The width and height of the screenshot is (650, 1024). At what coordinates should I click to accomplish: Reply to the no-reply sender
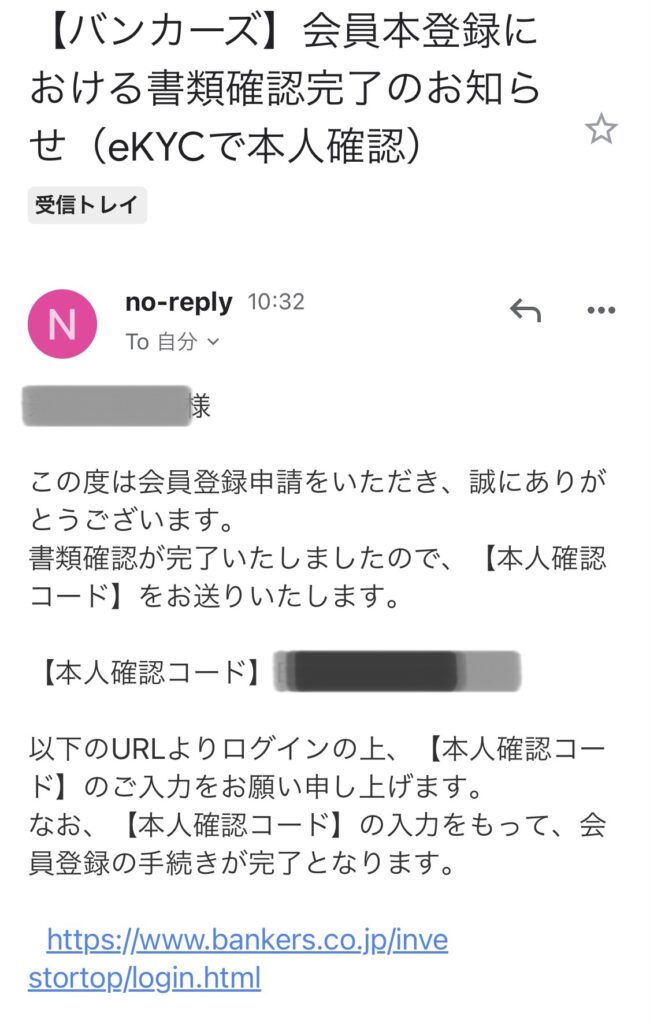524,310
